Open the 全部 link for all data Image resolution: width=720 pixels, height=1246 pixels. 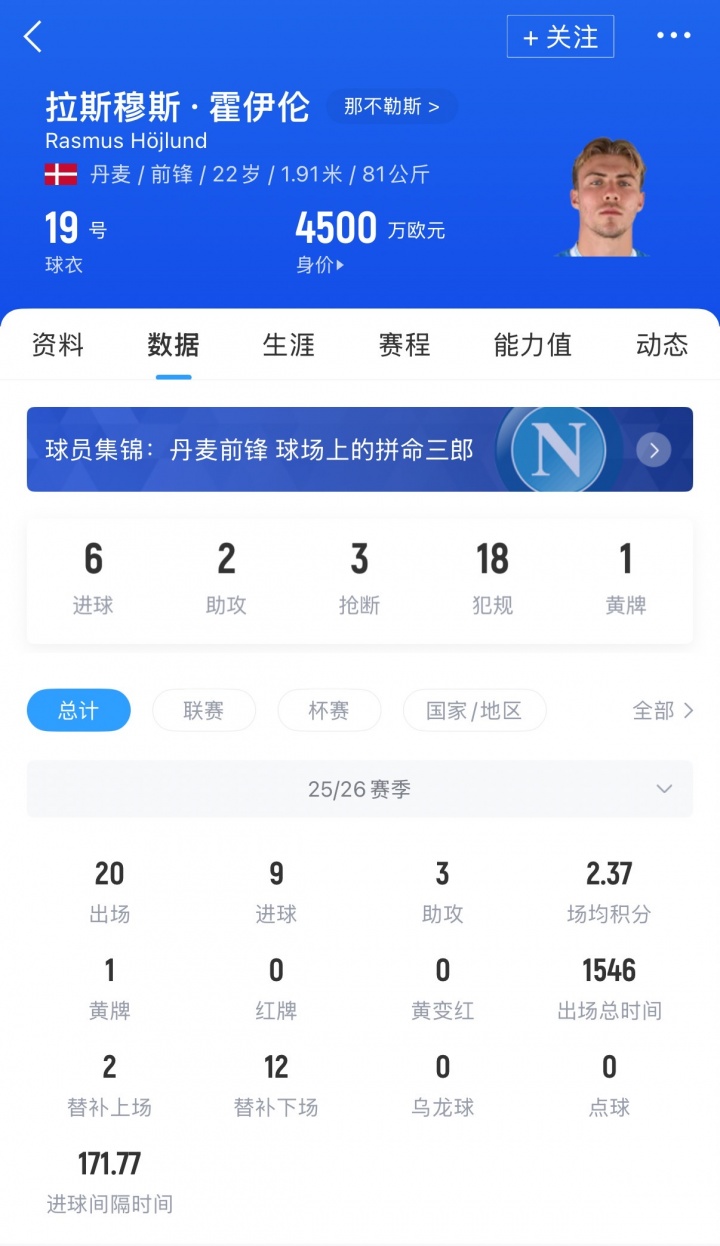coord(662,711)
